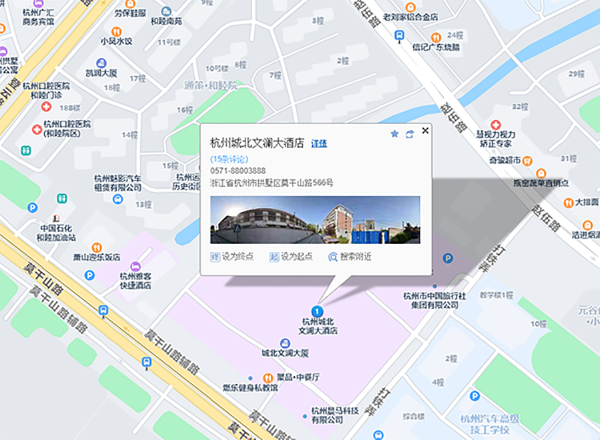Image resolution: width=600 pixels, height=440 pixels.
Task: Set hotel as starting point with 设为起点
Action: click(x=290, y=257)
